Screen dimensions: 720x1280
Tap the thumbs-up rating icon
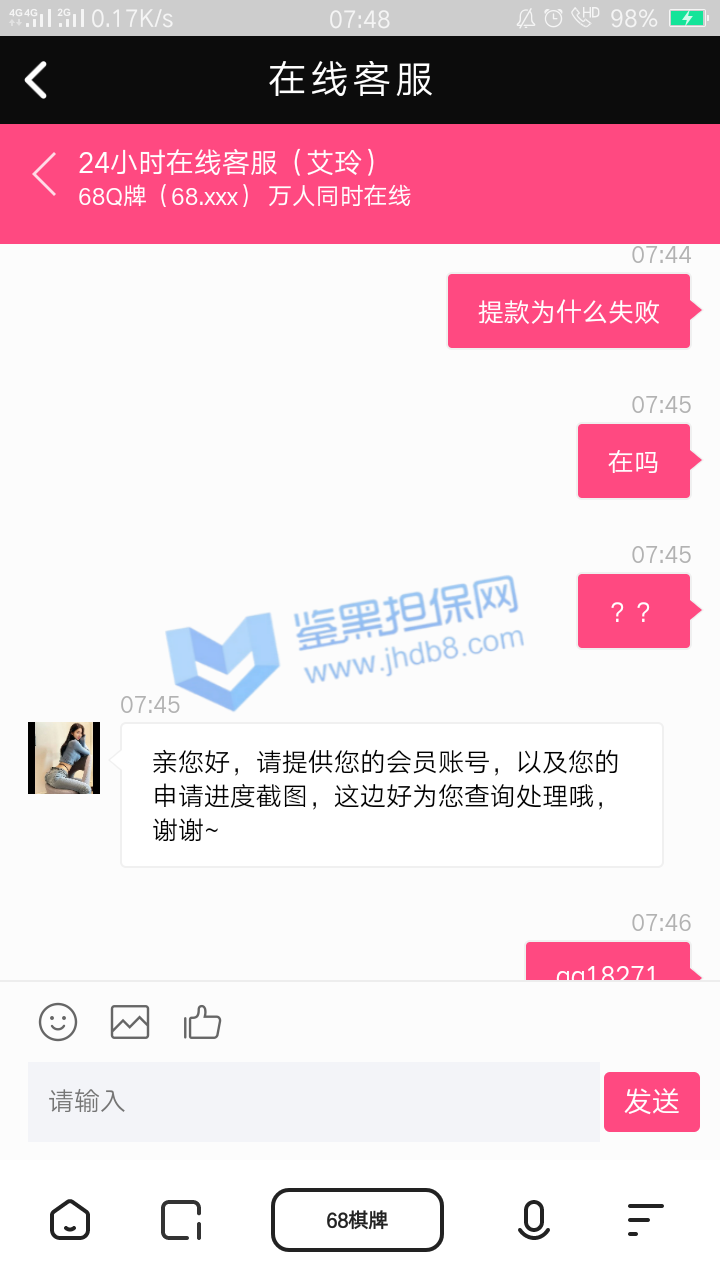[202, 1022]
